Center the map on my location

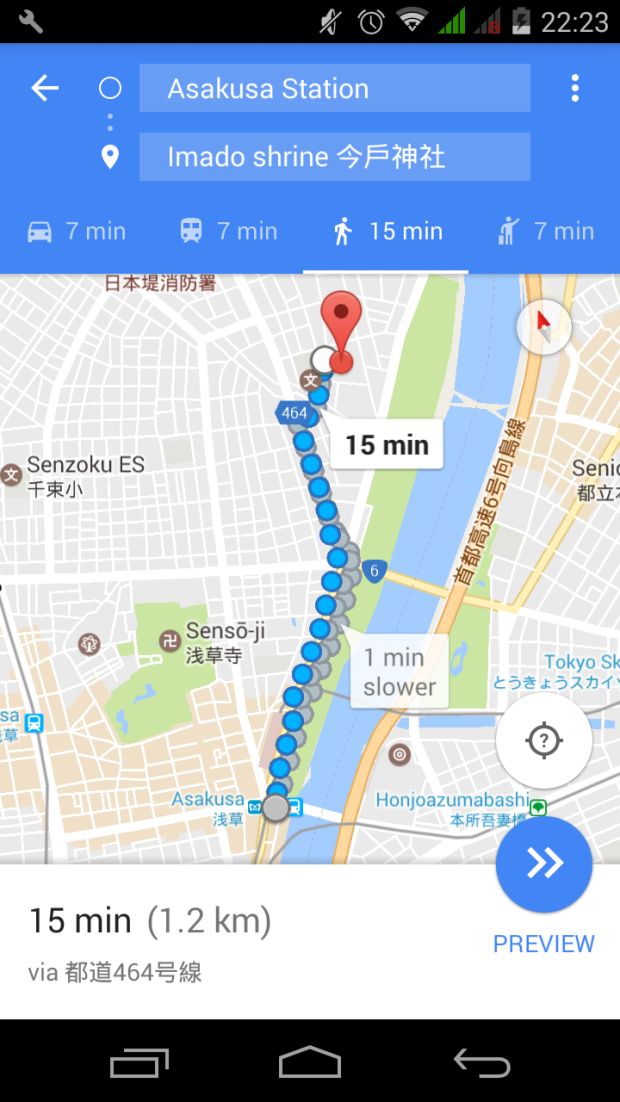[x=544, y=741]
